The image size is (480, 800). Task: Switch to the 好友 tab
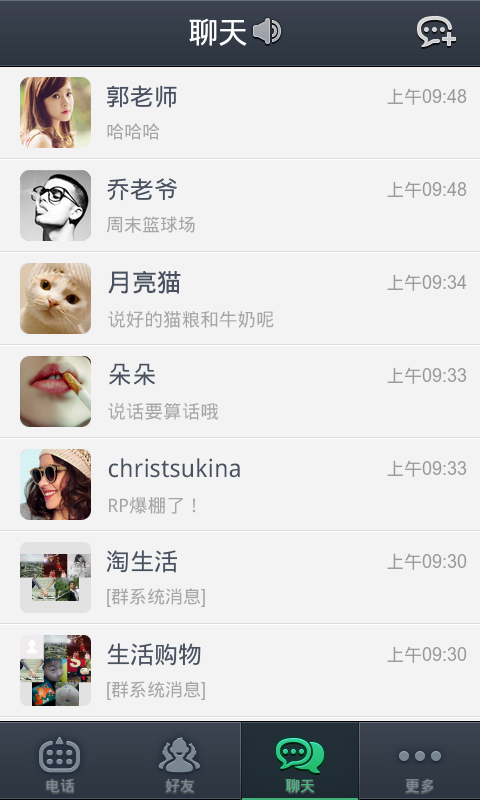pos(180,761)
